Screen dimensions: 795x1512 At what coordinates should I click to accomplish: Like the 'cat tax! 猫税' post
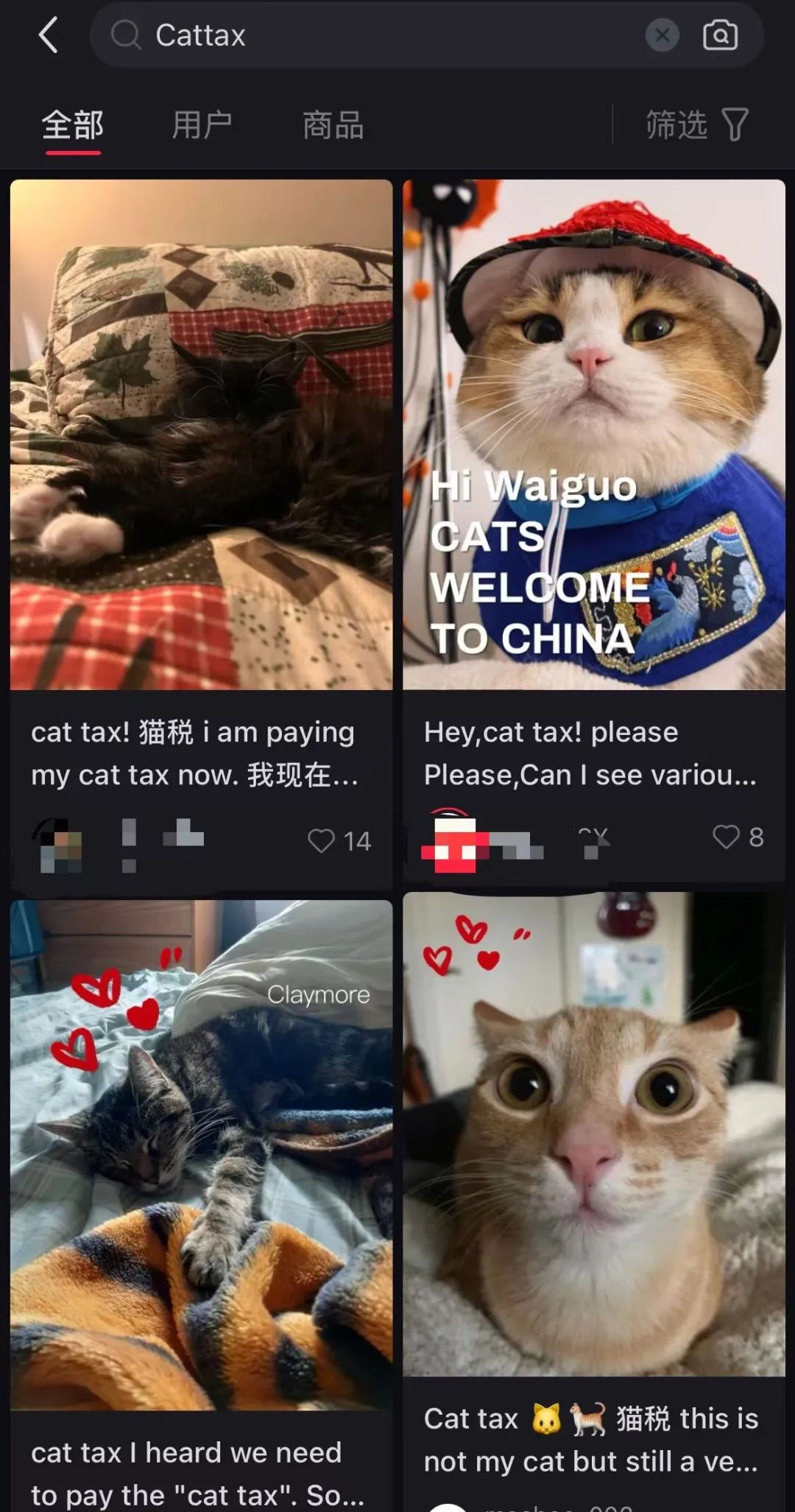321,840
